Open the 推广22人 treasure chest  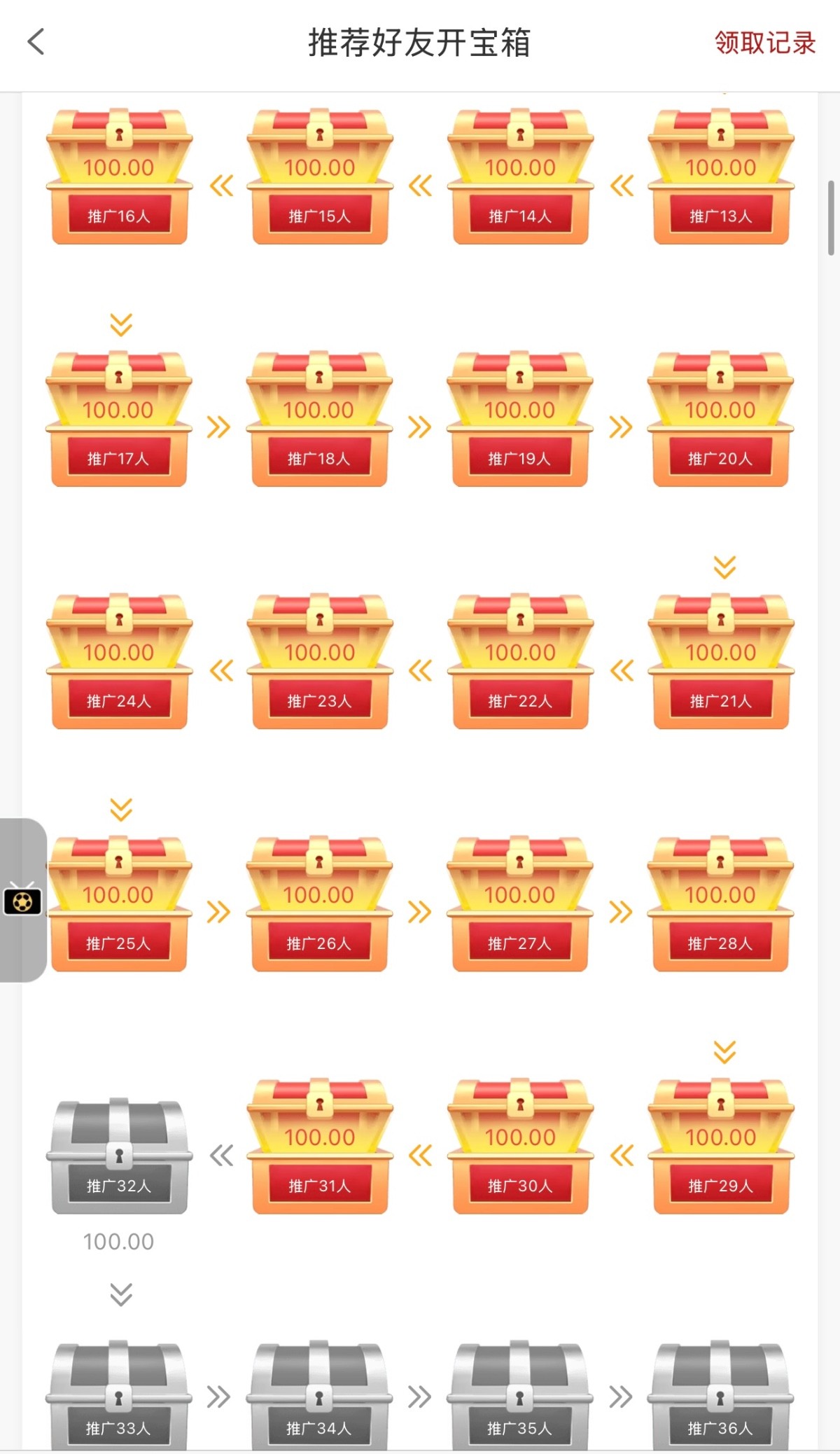pos(520,661)
